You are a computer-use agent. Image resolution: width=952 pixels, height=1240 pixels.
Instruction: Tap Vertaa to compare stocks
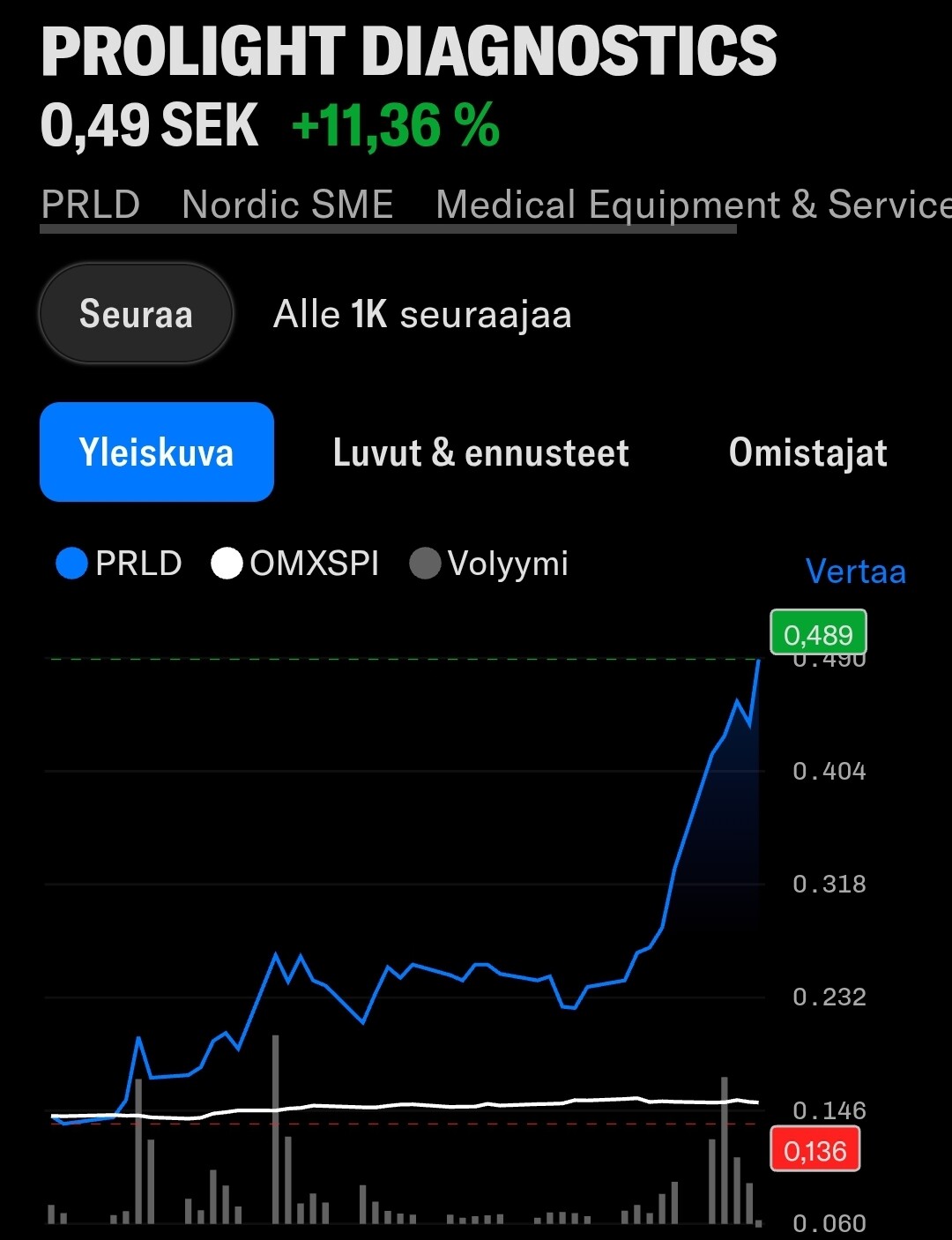coord(855,571)
